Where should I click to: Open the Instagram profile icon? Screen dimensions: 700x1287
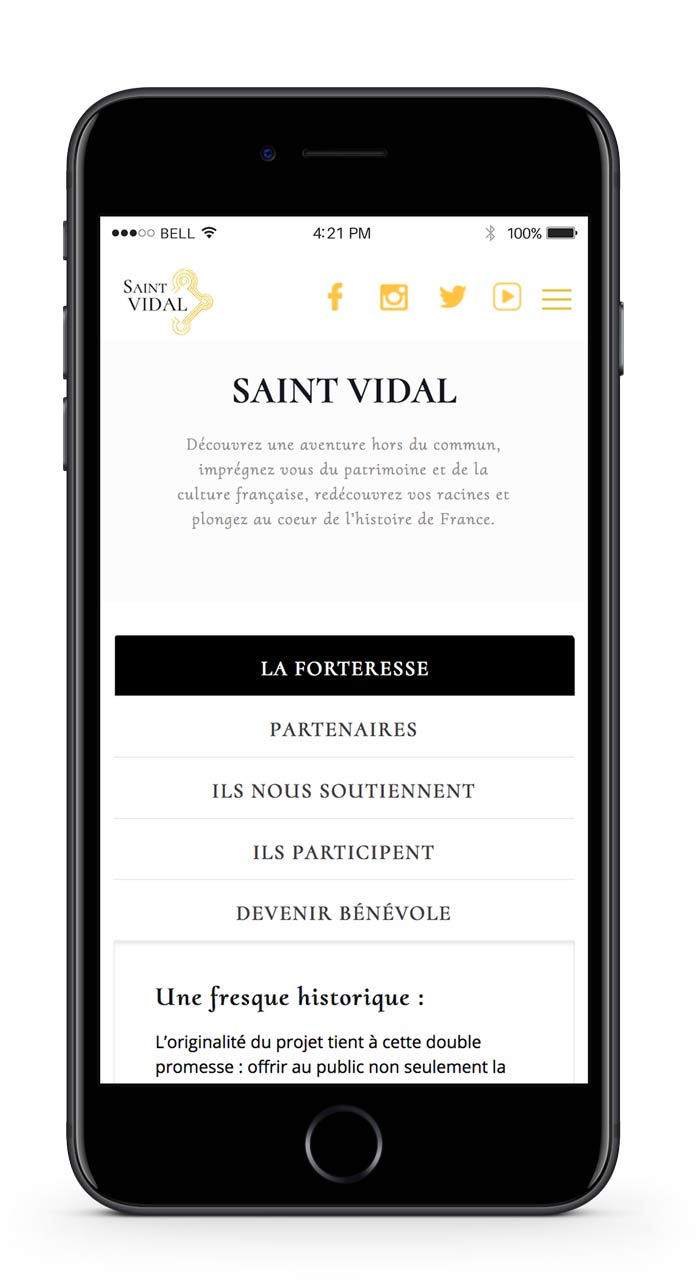(x=394, y=297)
